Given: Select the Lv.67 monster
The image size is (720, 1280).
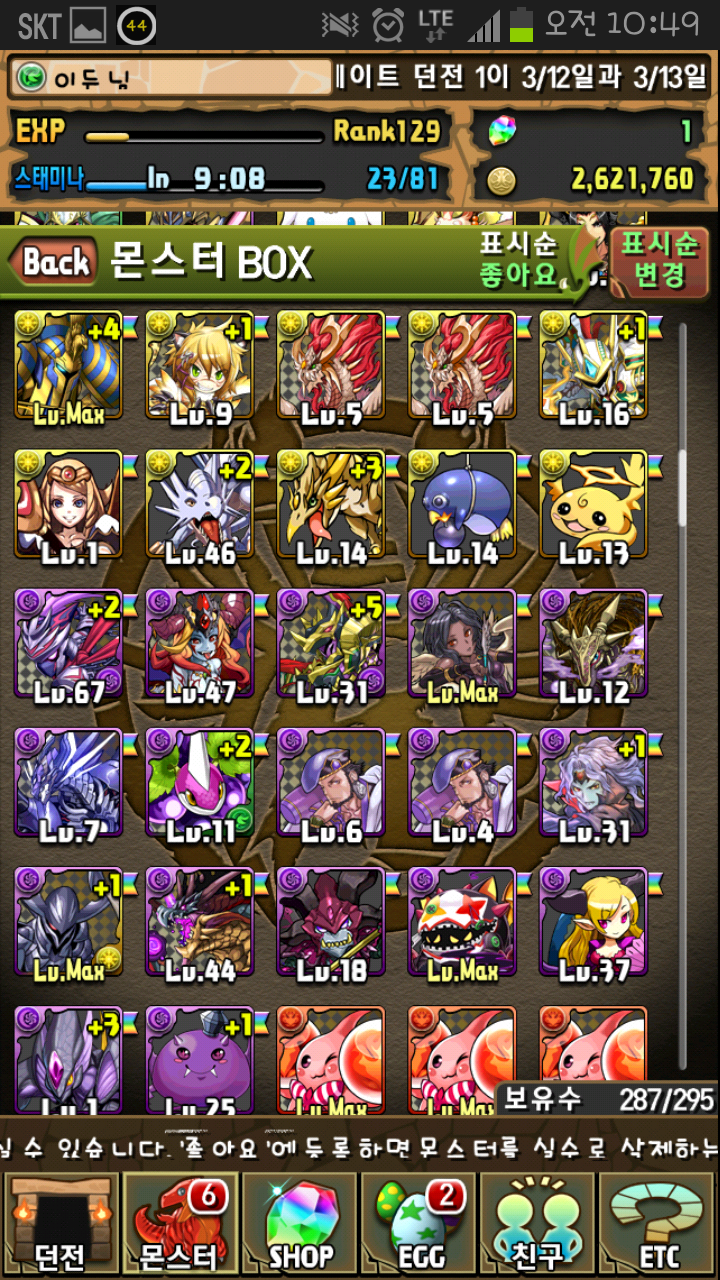Looking at the screenshot, I should coord(68,643).
